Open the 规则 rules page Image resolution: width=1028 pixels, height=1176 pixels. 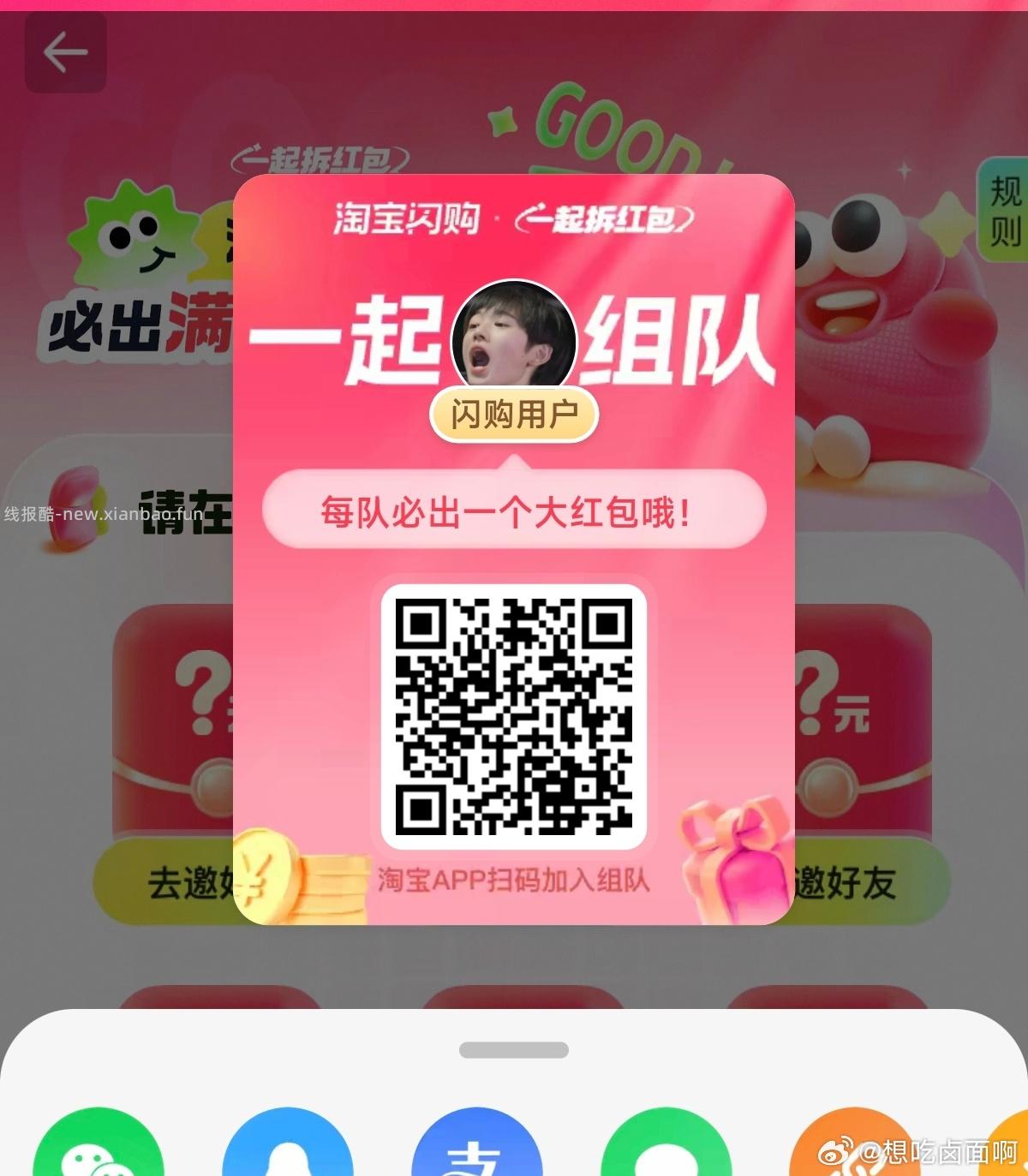click(x=1004, y=211)
